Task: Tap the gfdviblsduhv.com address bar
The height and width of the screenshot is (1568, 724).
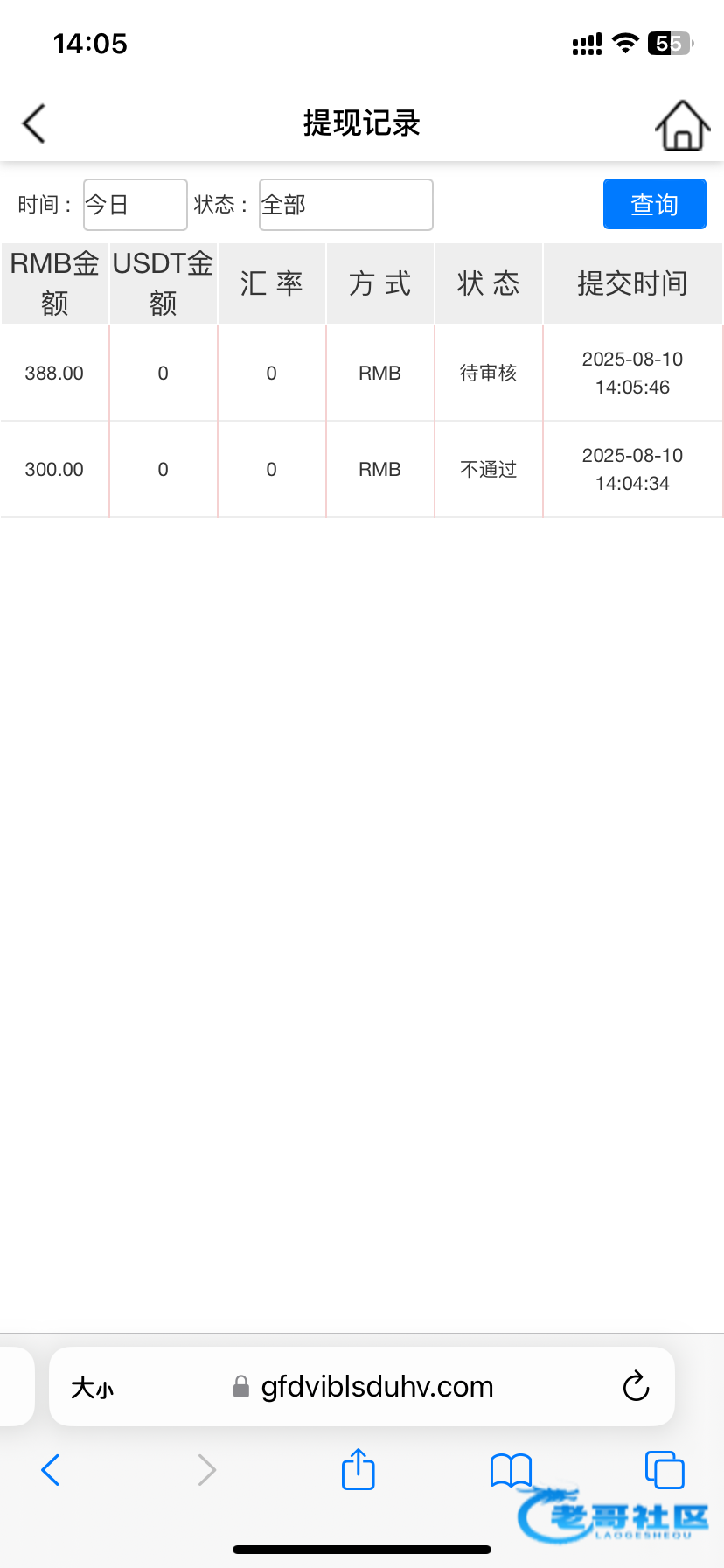Action: [362, 1386]
